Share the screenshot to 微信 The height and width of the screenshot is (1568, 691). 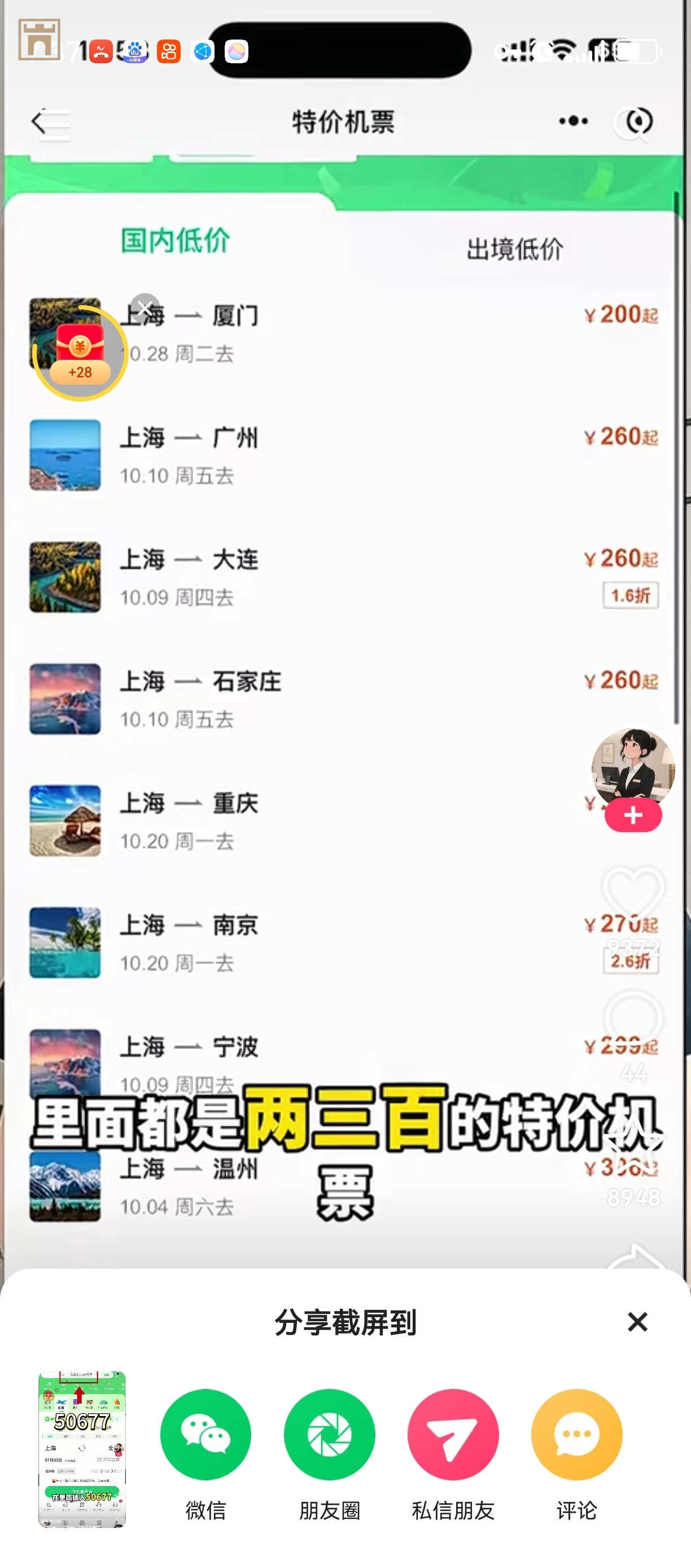(x=205, y=1434)
